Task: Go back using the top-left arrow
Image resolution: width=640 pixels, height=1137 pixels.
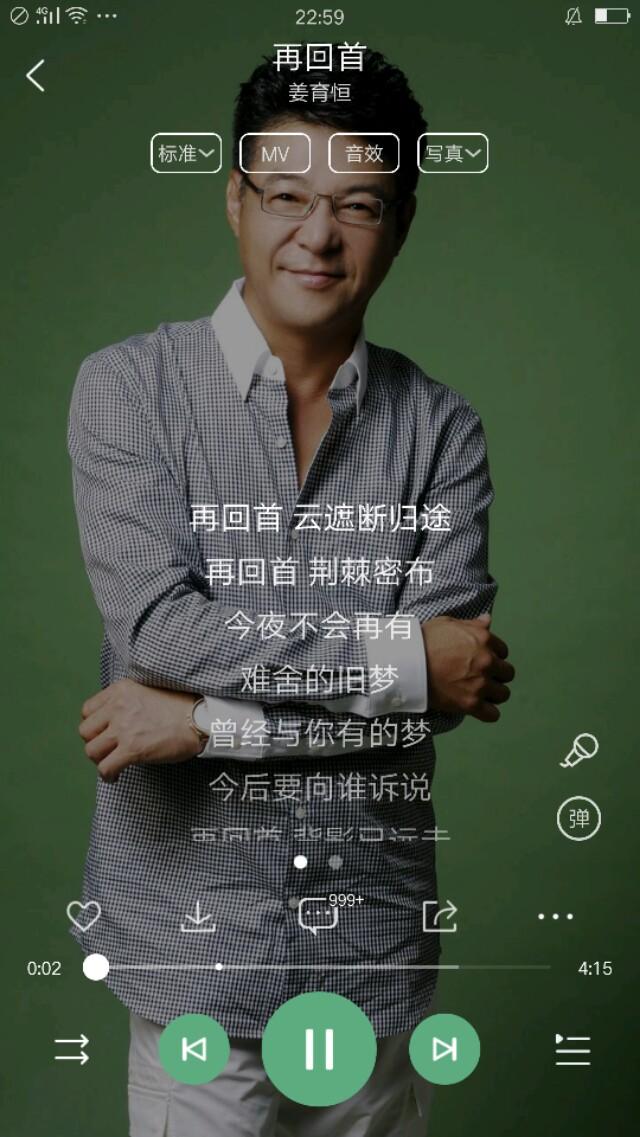Action: coord(36,76)
